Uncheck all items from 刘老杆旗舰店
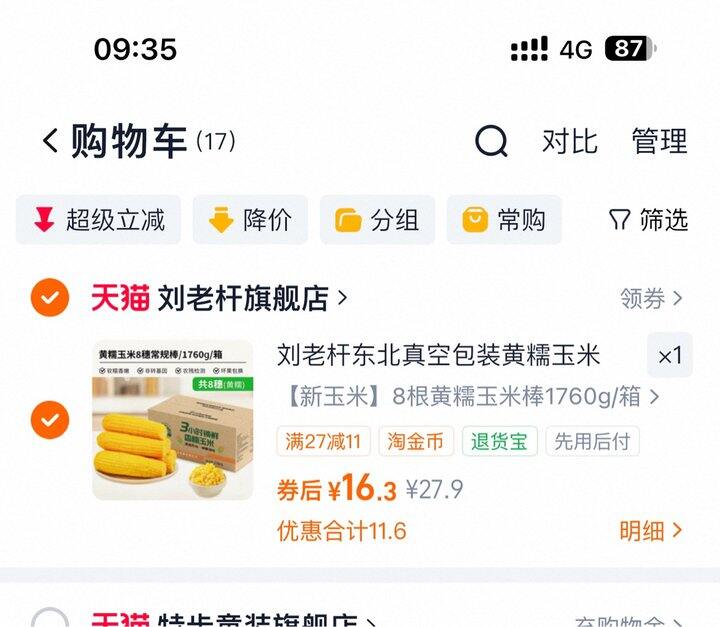This screenshot has height=627, width=720. click(50, 298)
